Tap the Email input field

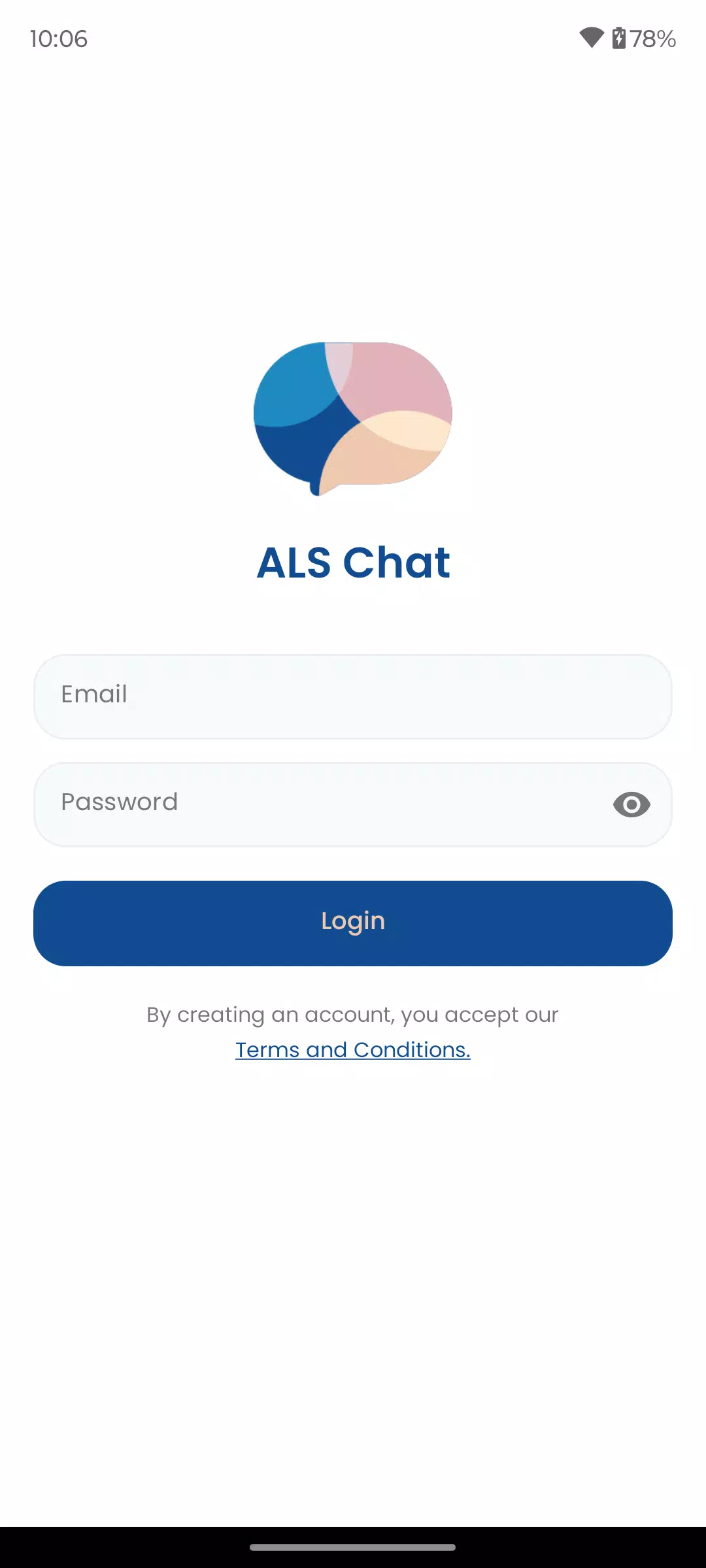coord(353,696)
